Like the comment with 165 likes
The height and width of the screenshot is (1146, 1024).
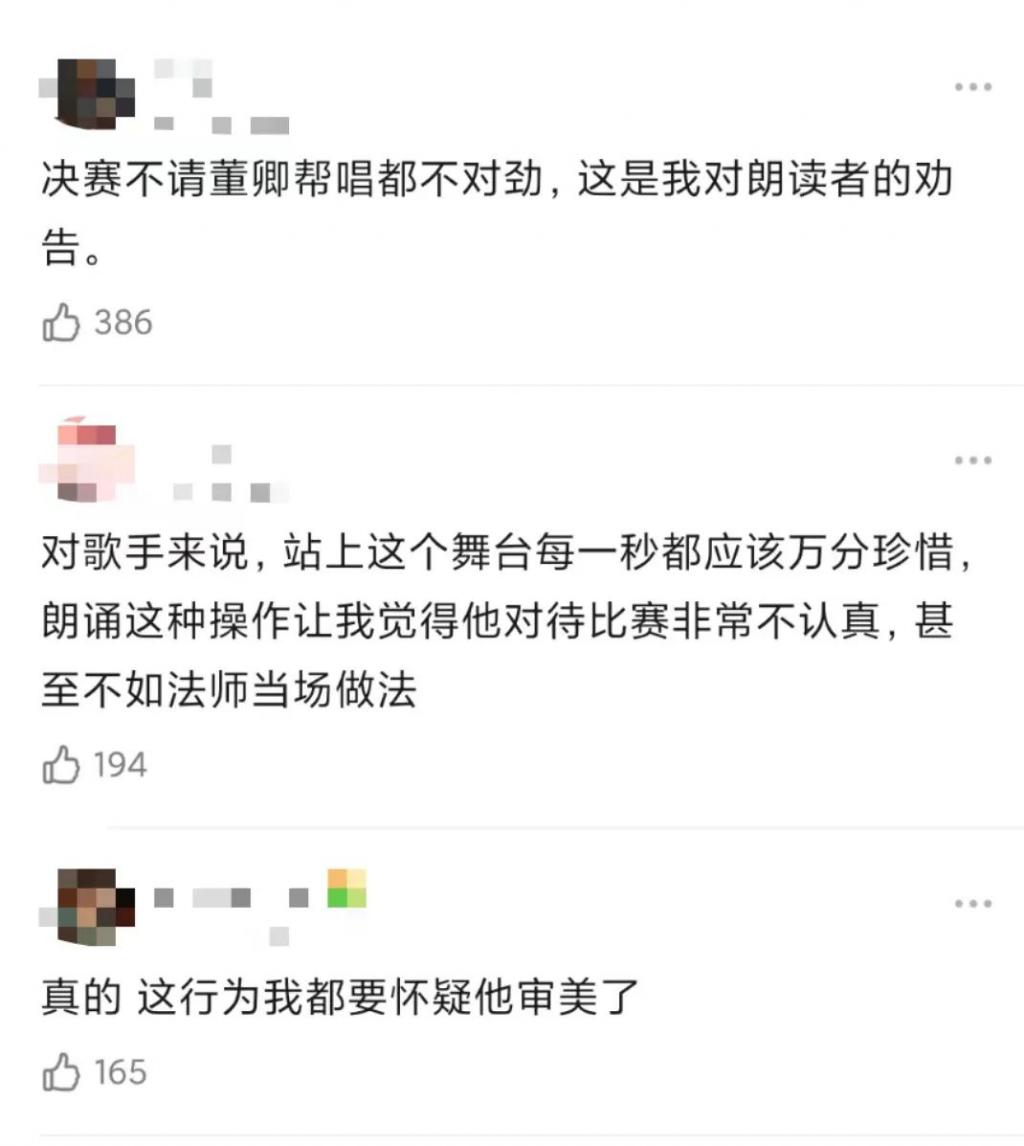coord(62,1072)
